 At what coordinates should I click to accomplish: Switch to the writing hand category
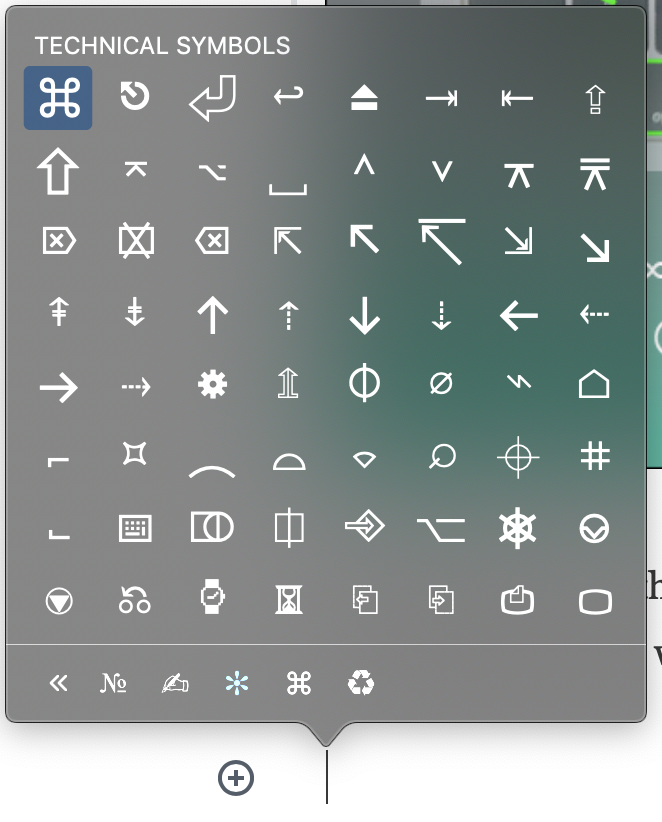pos(175,683)
